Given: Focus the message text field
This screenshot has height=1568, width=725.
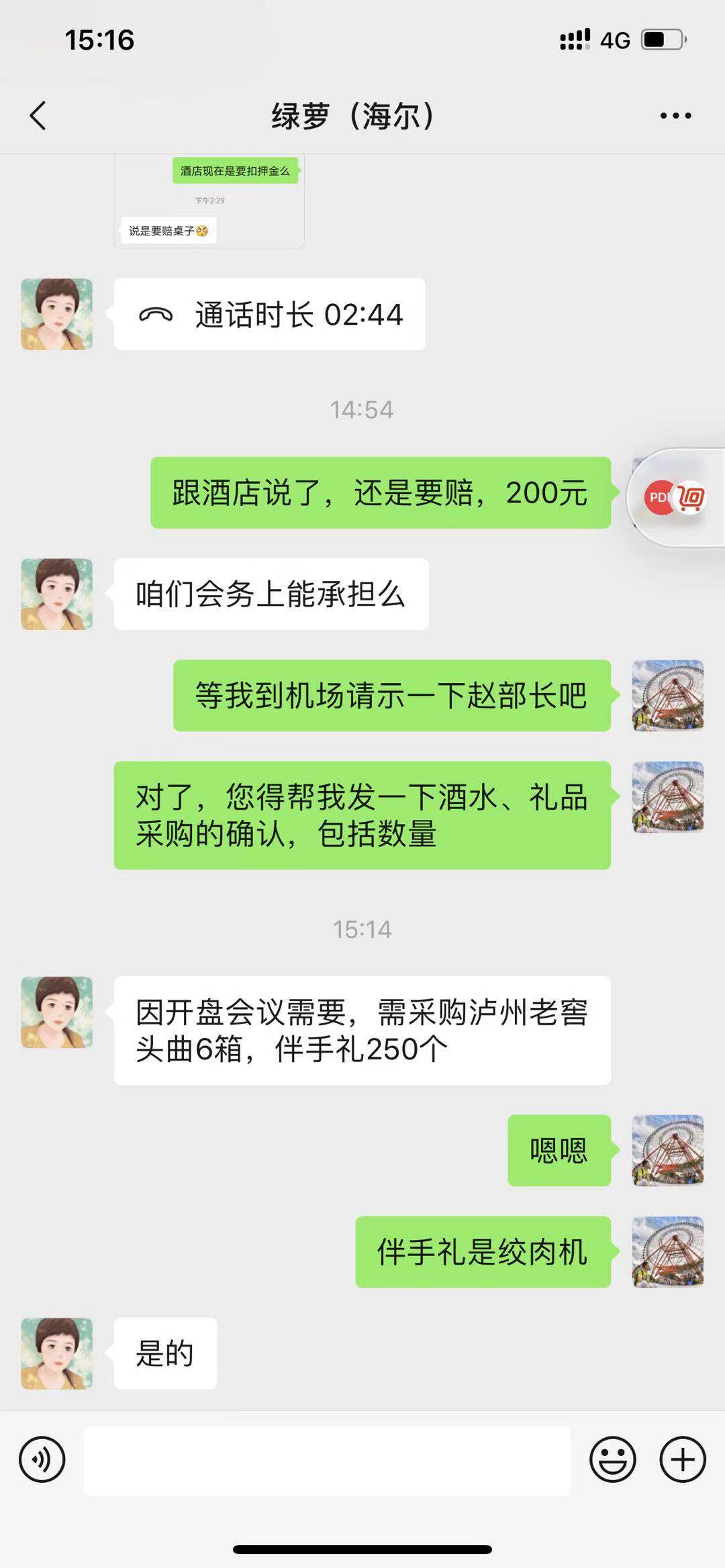Looking at the screenshot, I should point(327,1461).
